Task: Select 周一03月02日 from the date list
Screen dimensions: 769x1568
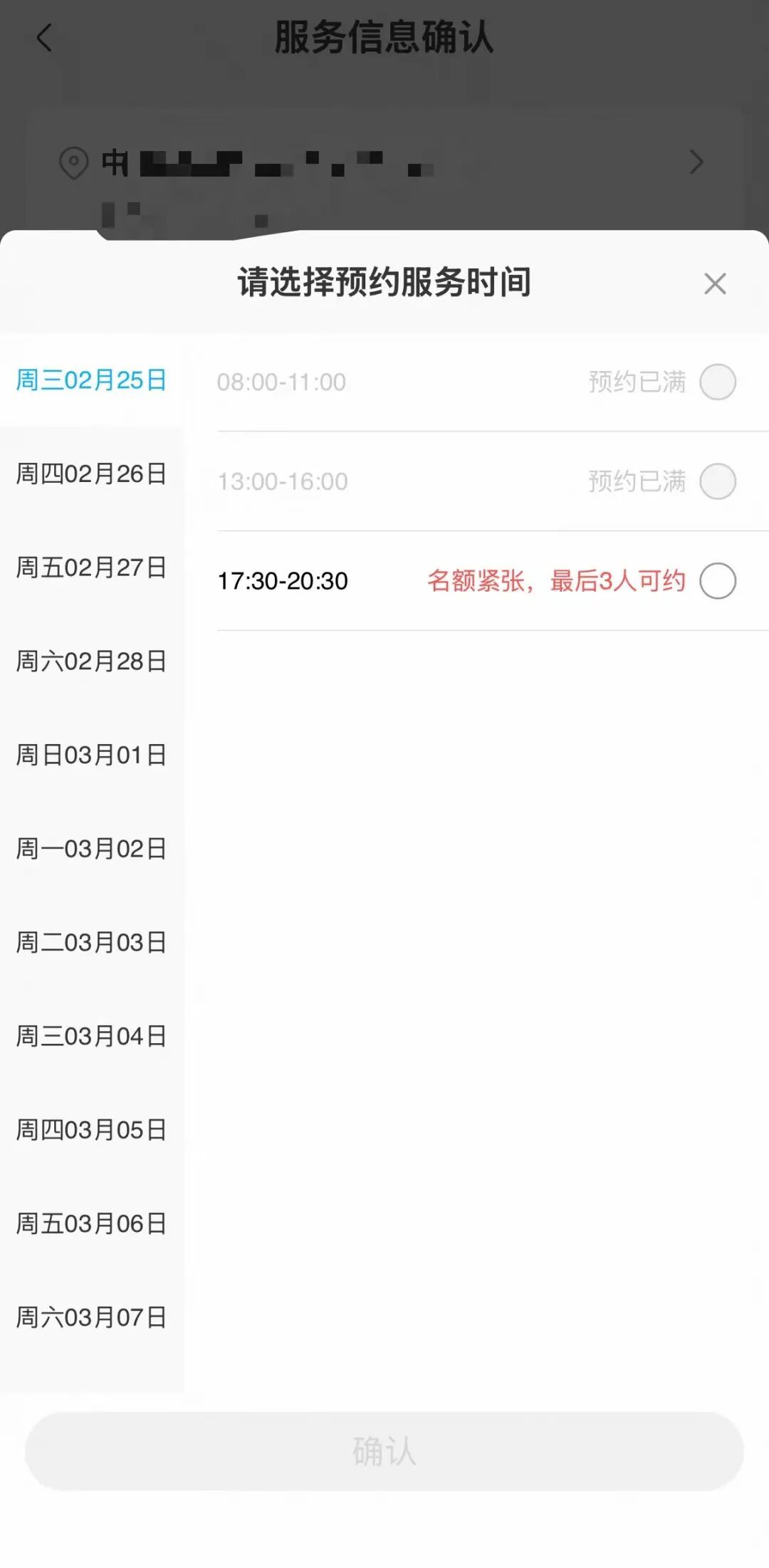Action: click(x=91, y=849)
